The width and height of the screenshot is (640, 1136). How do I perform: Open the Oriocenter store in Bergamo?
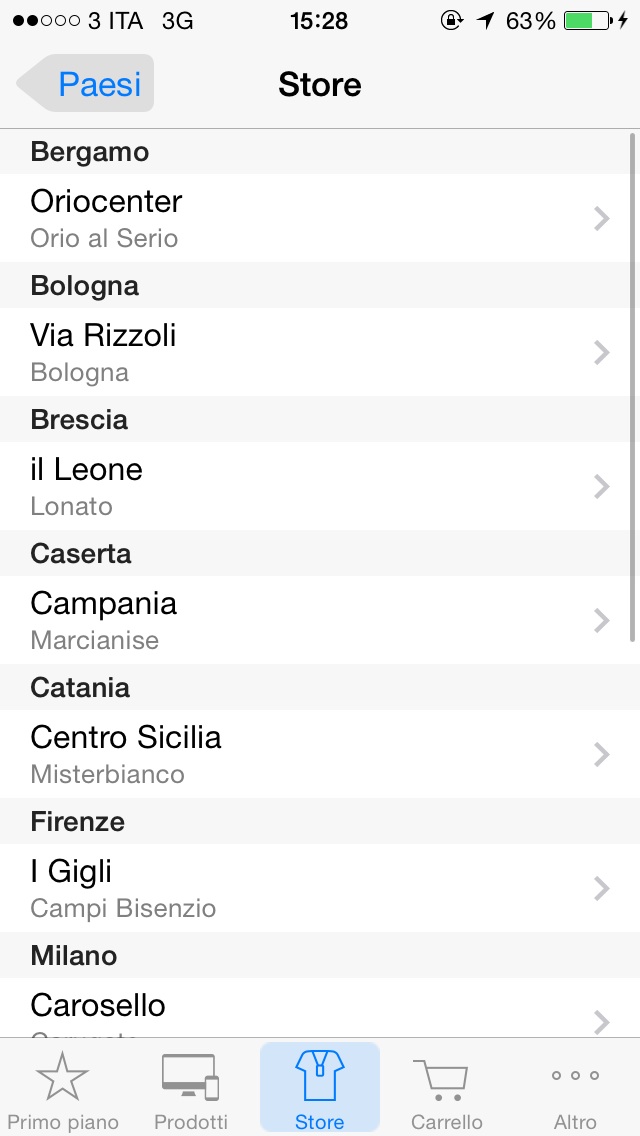coord(320,218)
